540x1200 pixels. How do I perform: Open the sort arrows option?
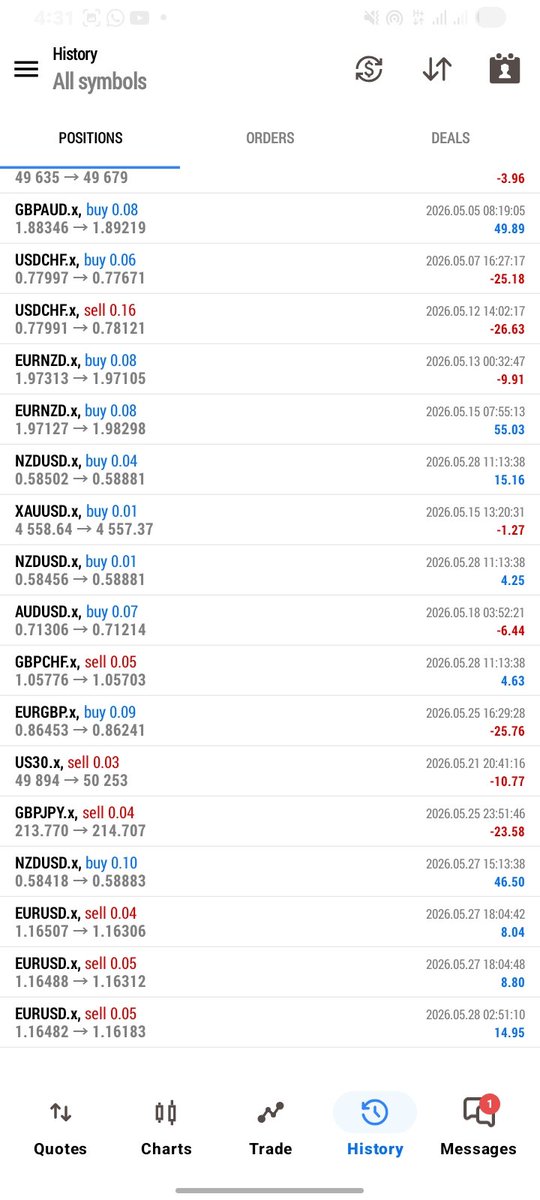coord(437,69)
